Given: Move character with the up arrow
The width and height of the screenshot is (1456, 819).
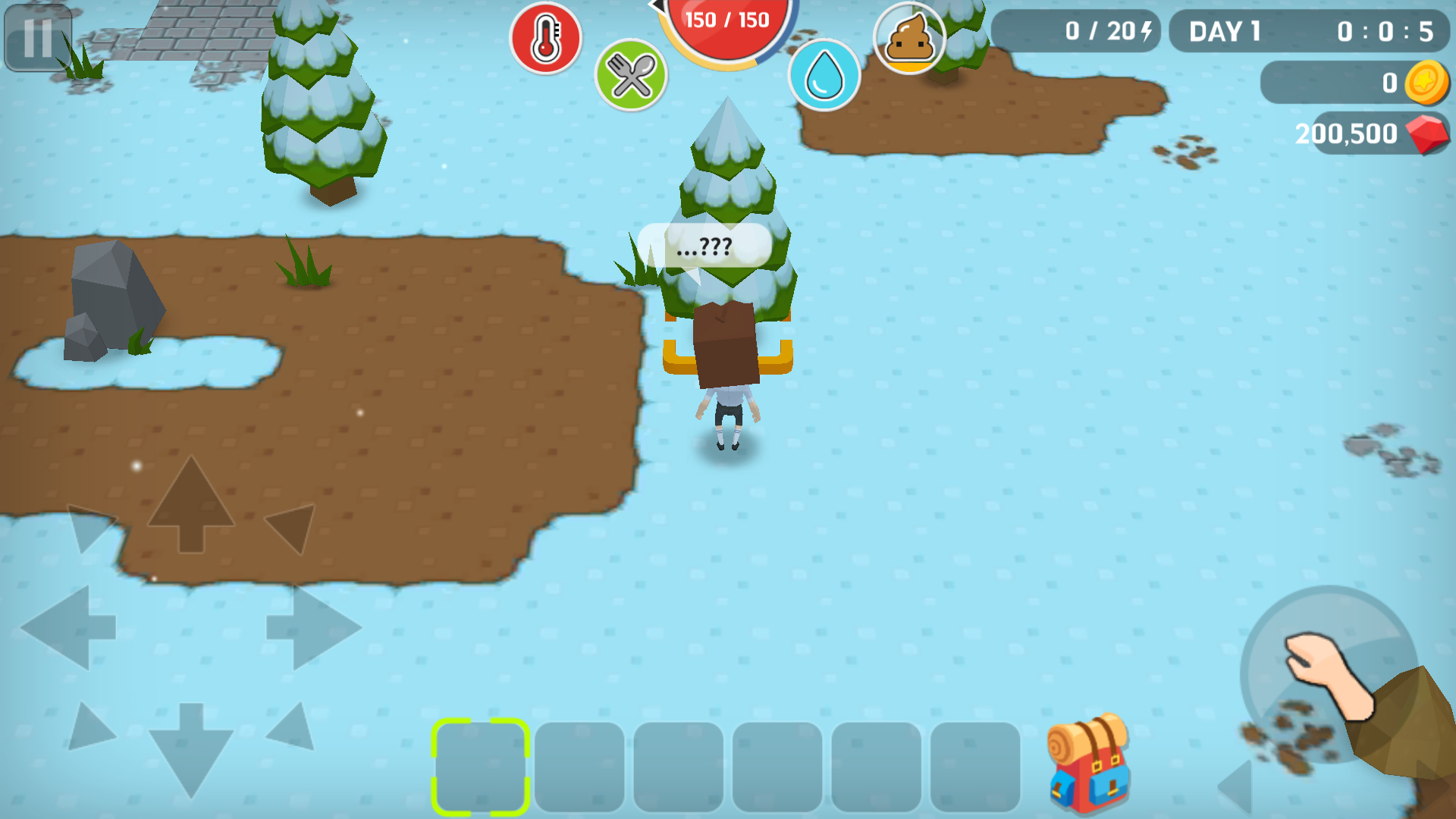Looking at the screenshot, I should pos(191,504).
